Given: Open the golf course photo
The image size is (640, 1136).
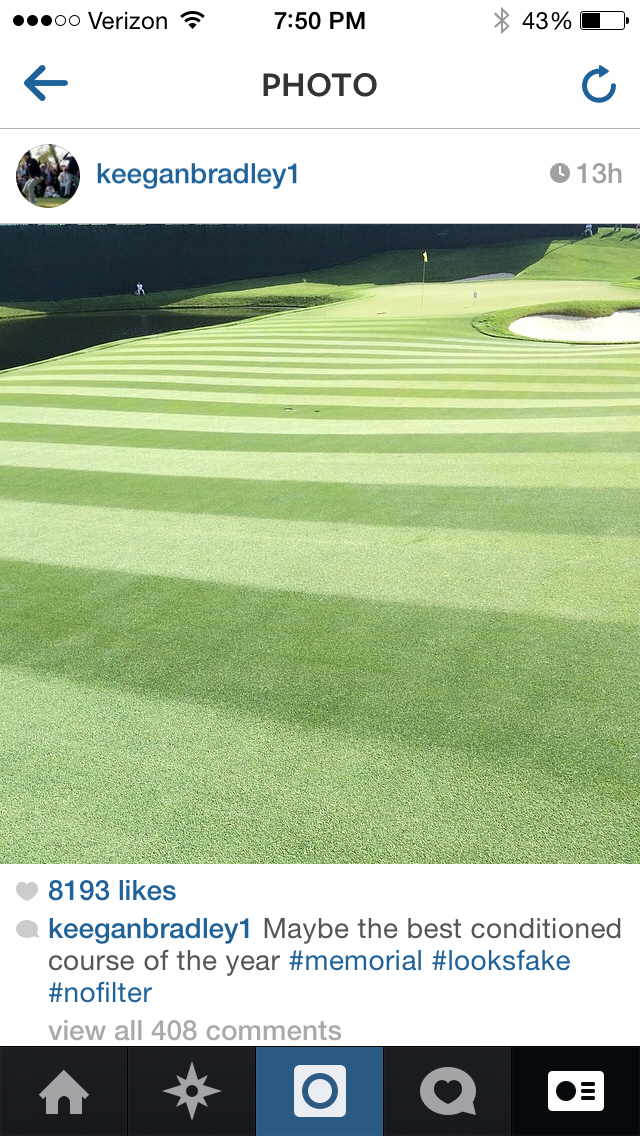Looking at the screenshot, I should [x=320, y=543].
